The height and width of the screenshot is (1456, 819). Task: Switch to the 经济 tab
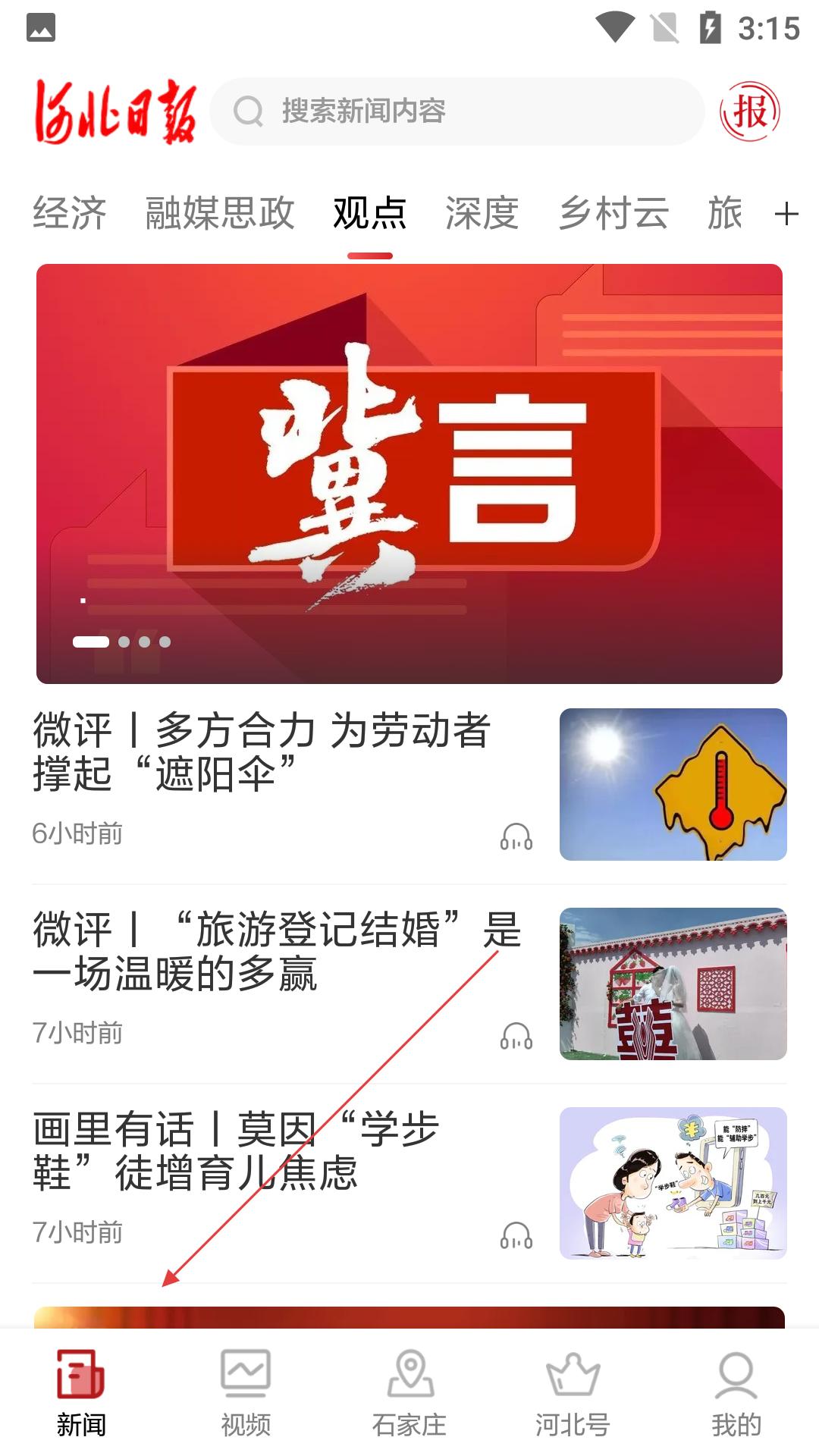click(x=70, y=213)
